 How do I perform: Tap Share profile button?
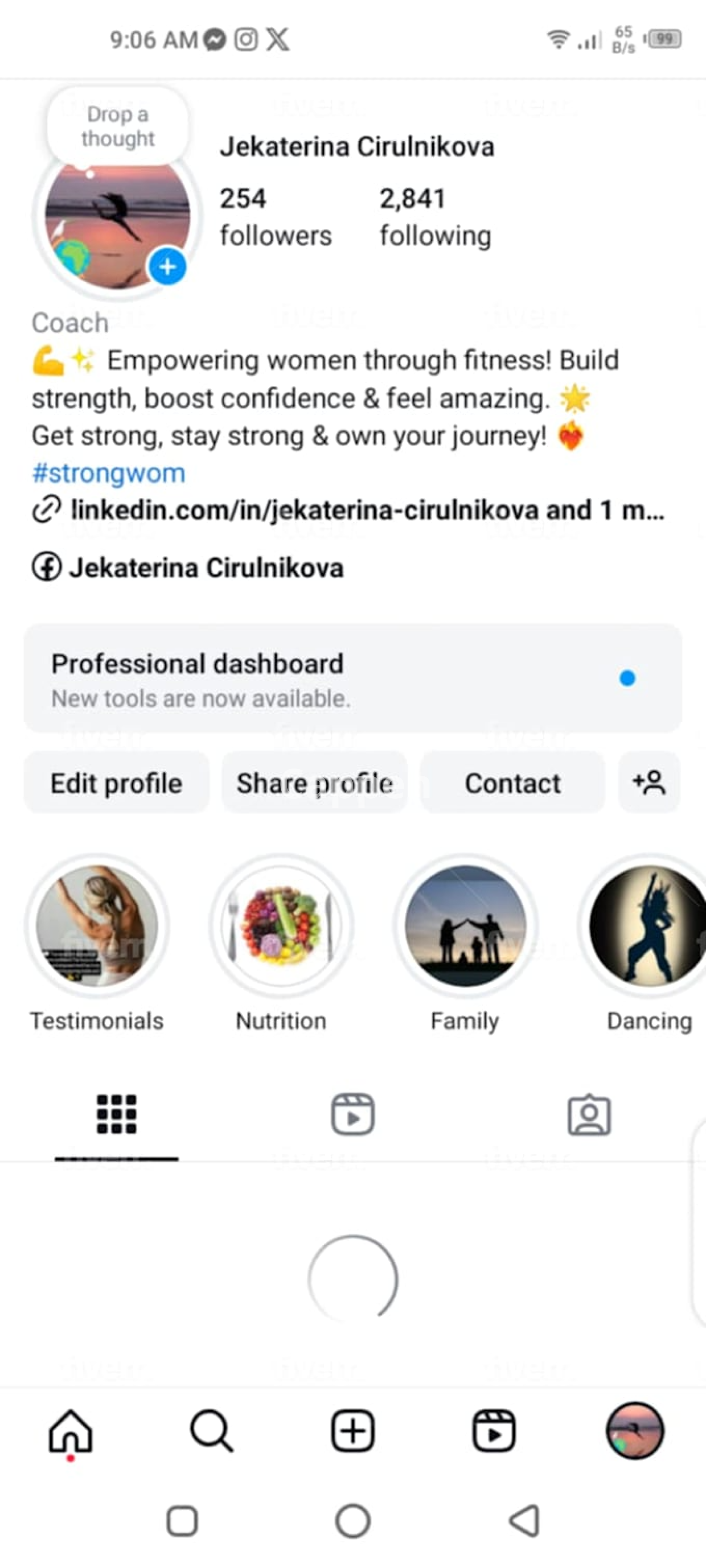[x=314, y=783]
